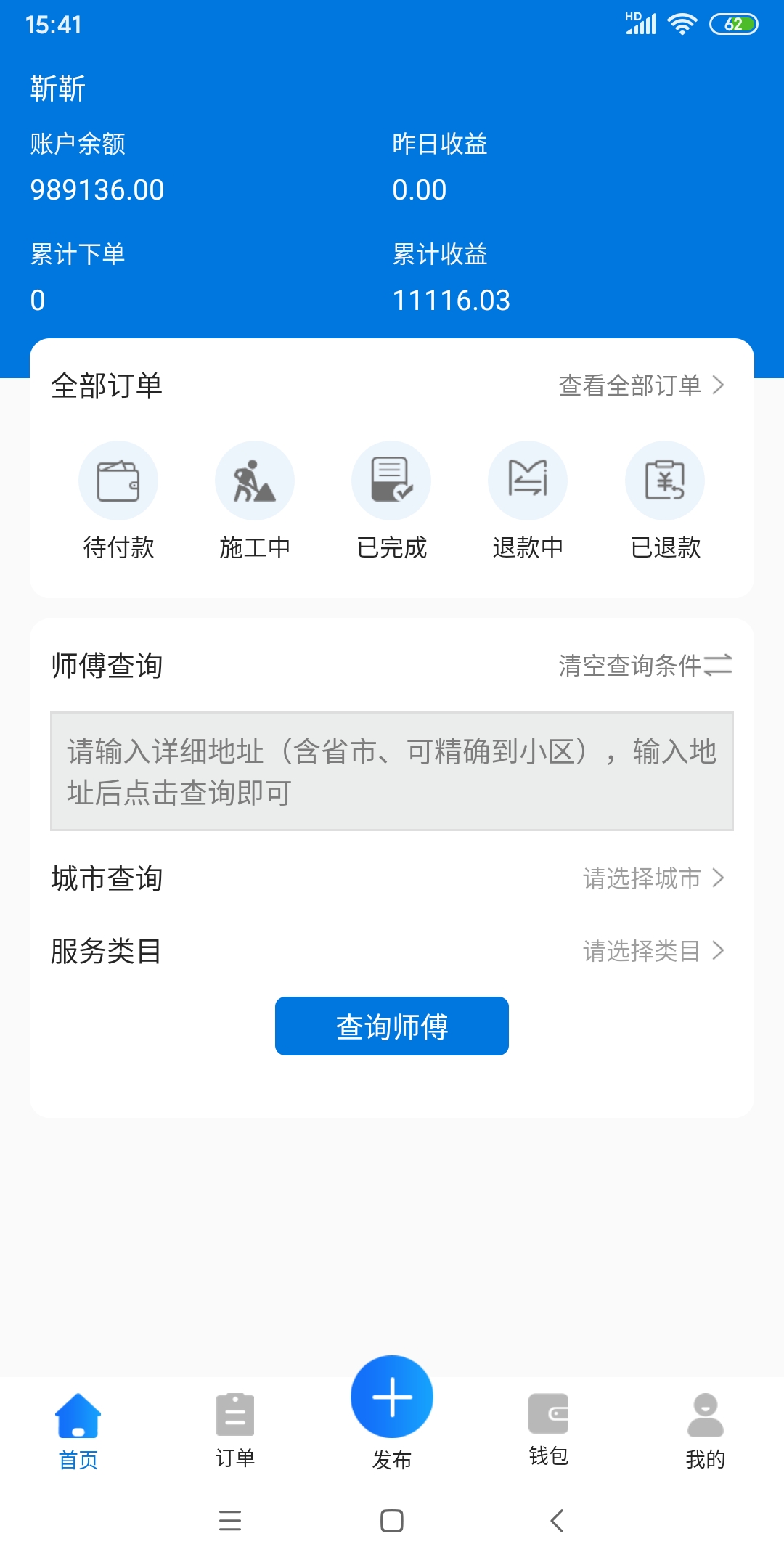View 已完成 orders

(391, 501)
